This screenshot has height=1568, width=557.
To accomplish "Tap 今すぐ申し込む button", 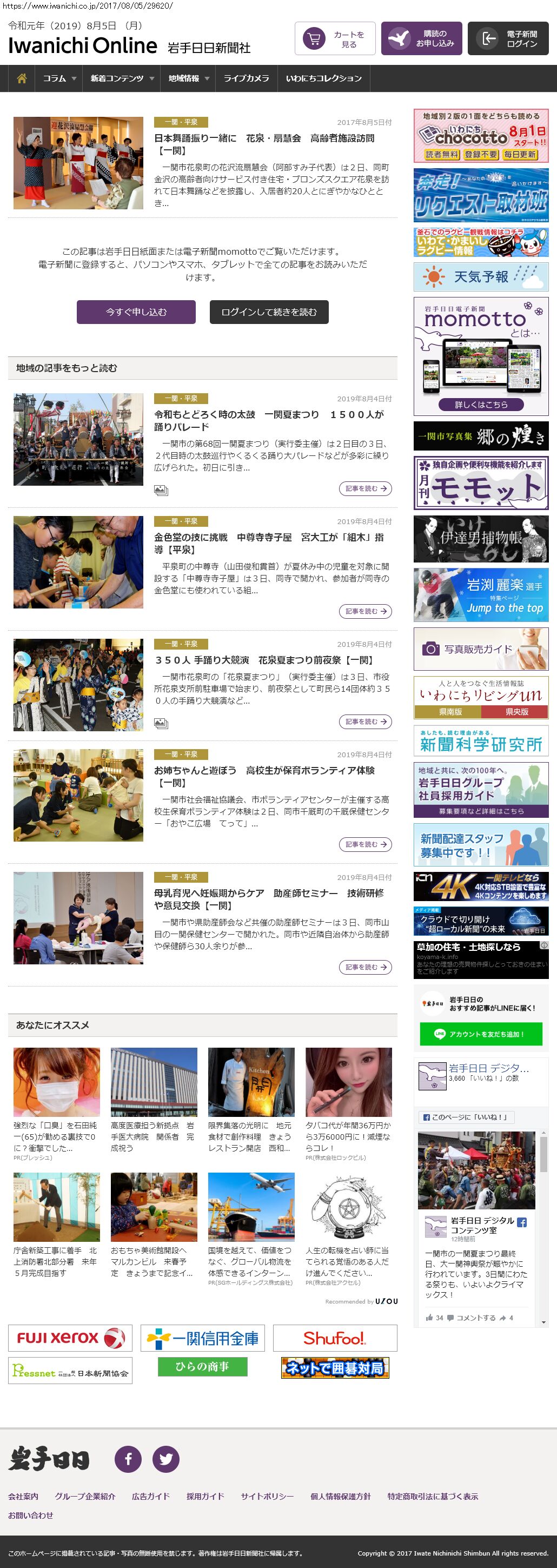I will tap(136, 312).
